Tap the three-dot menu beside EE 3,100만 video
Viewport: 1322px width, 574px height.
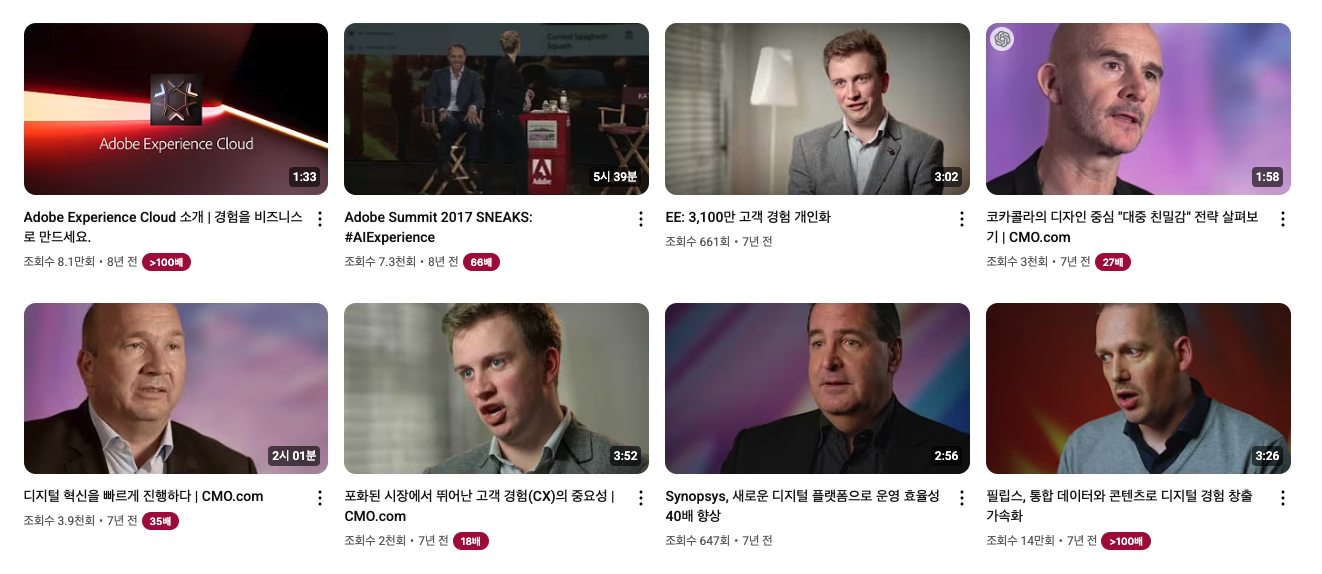(962, 219)
